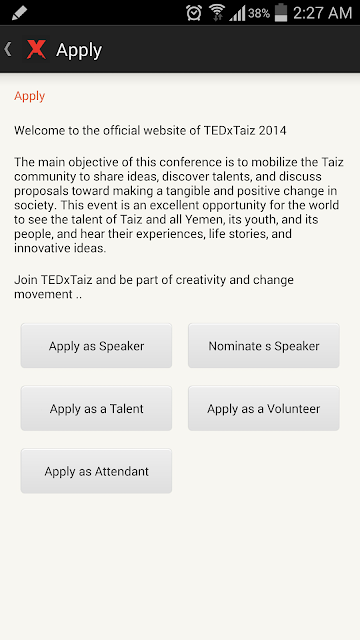Tap the Apply as Speaker button
This screenshot has height=640, width=360.
coord(96,346)
